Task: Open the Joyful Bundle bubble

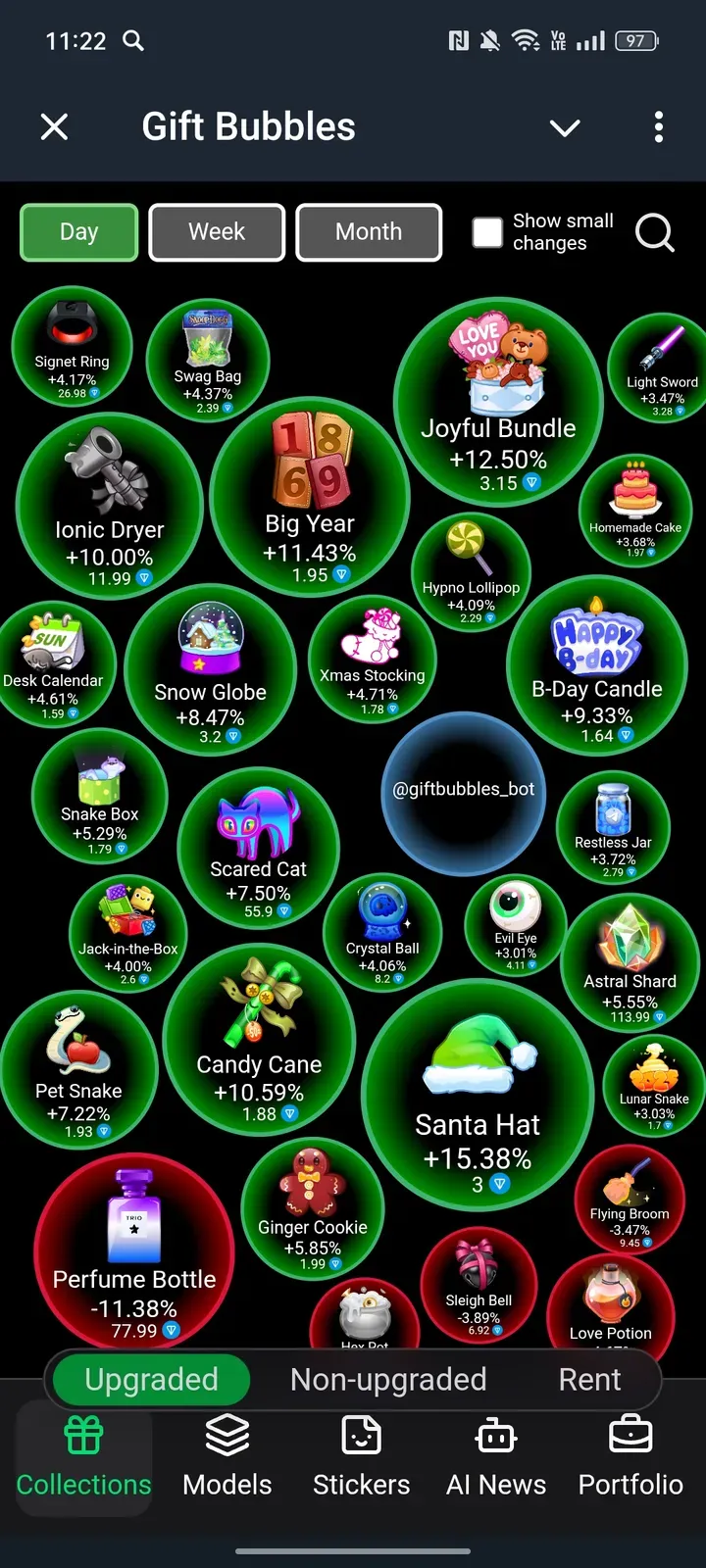Action: point(498,402)
